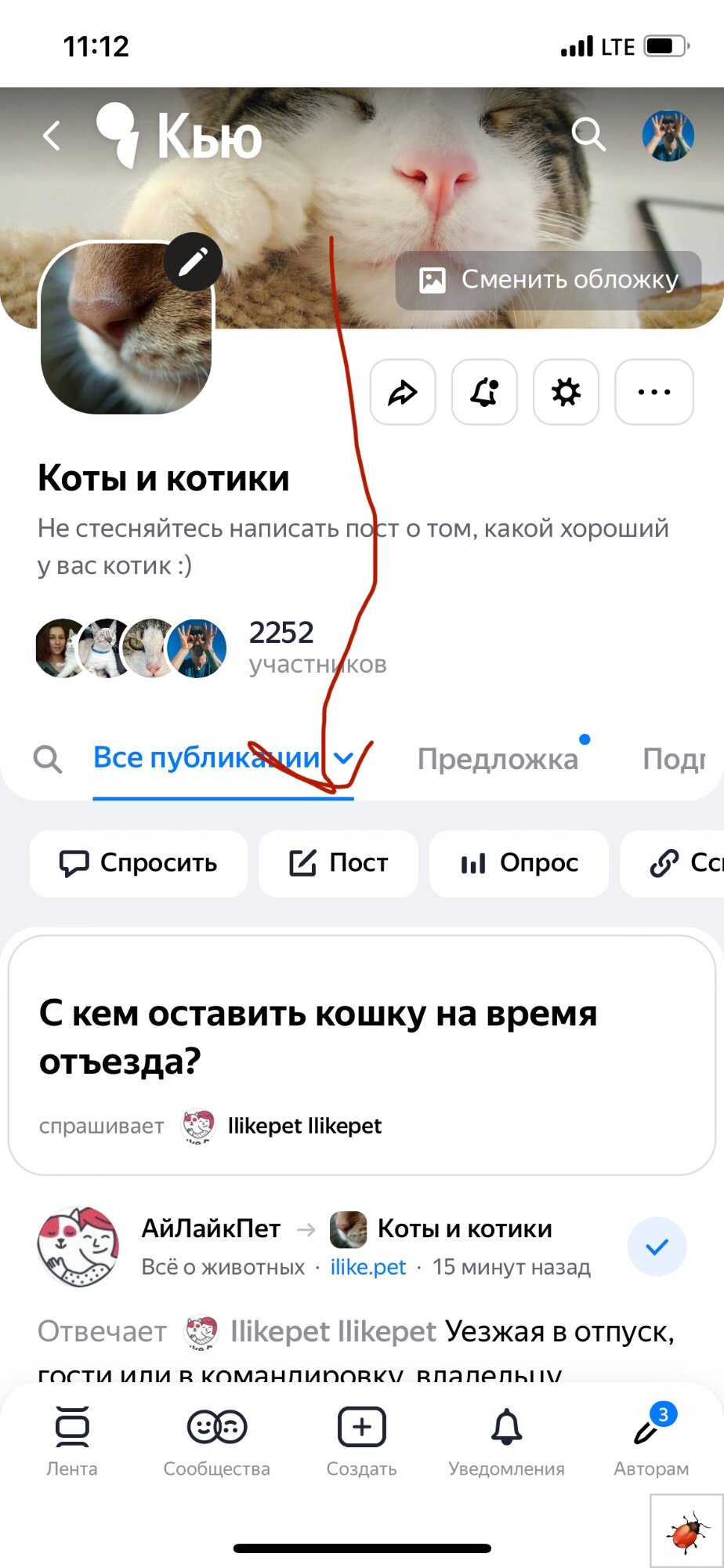724x1568 pixels.
Task: Open the ilike.pet link
Action: tap(367, 1267)
